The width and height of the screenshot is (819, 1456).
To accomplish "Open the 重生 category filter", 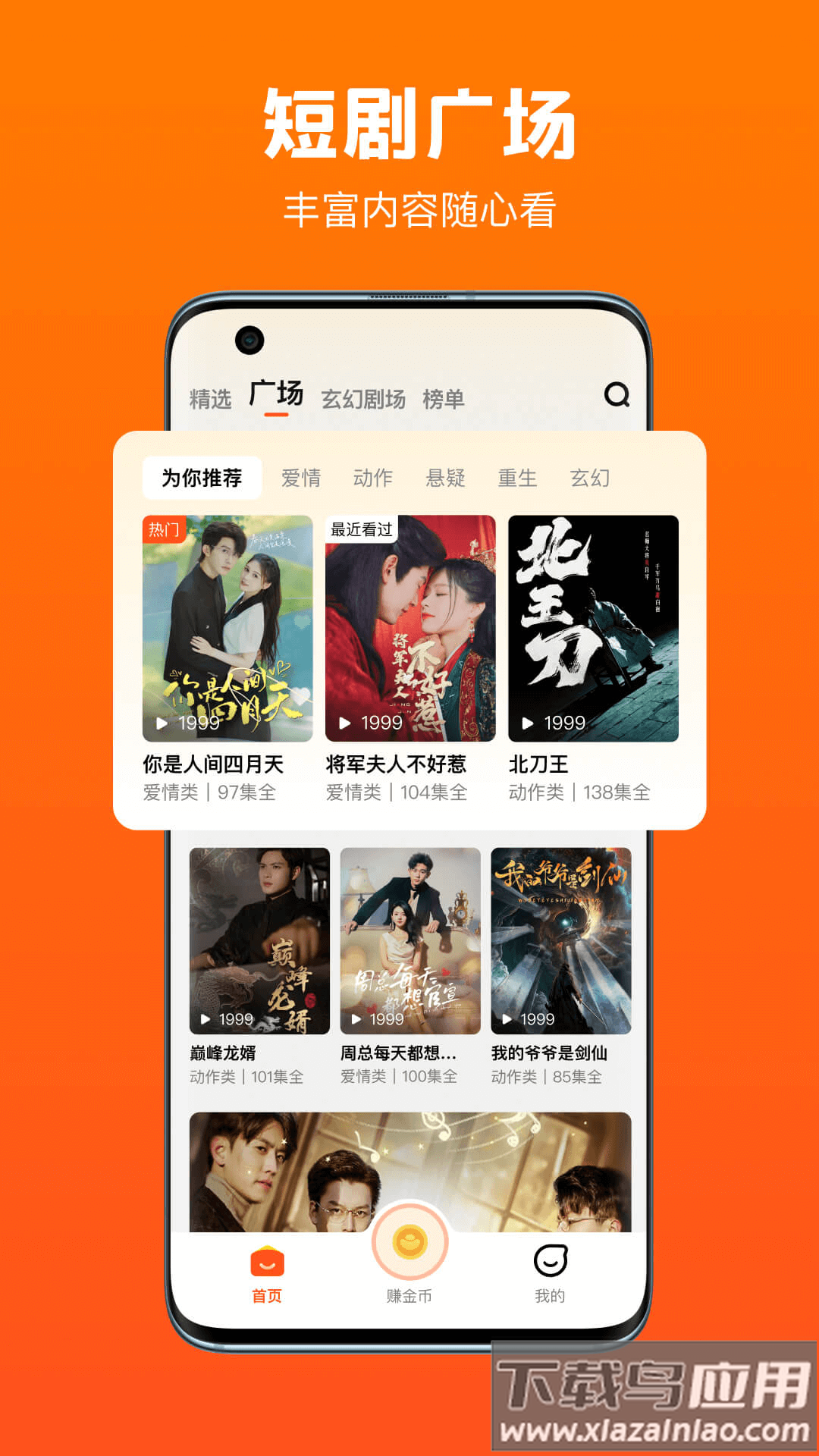I will pyautogui.click(x=519, y=478).
